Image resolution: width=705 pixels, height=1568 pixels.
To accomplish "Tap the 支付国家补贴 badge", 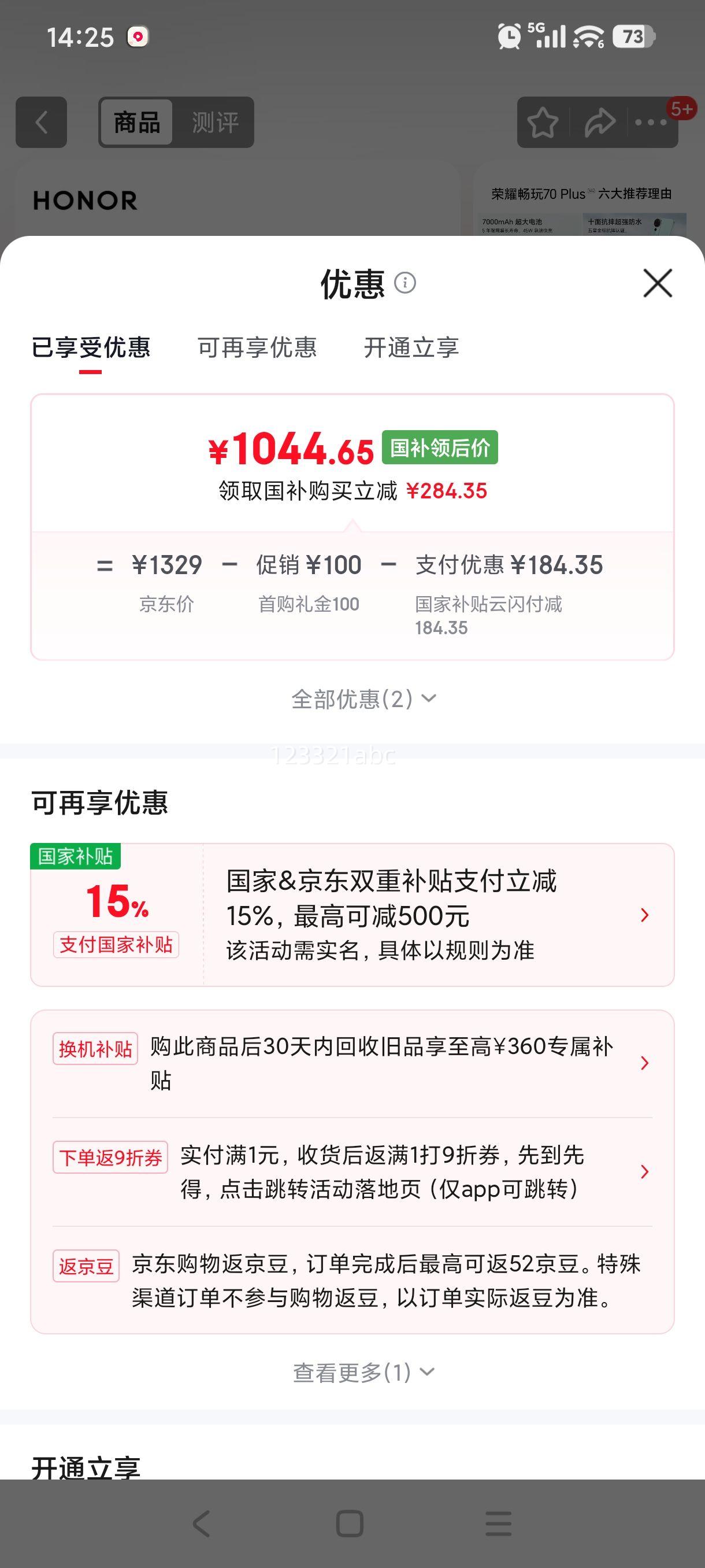I will [x=116, y=945].
